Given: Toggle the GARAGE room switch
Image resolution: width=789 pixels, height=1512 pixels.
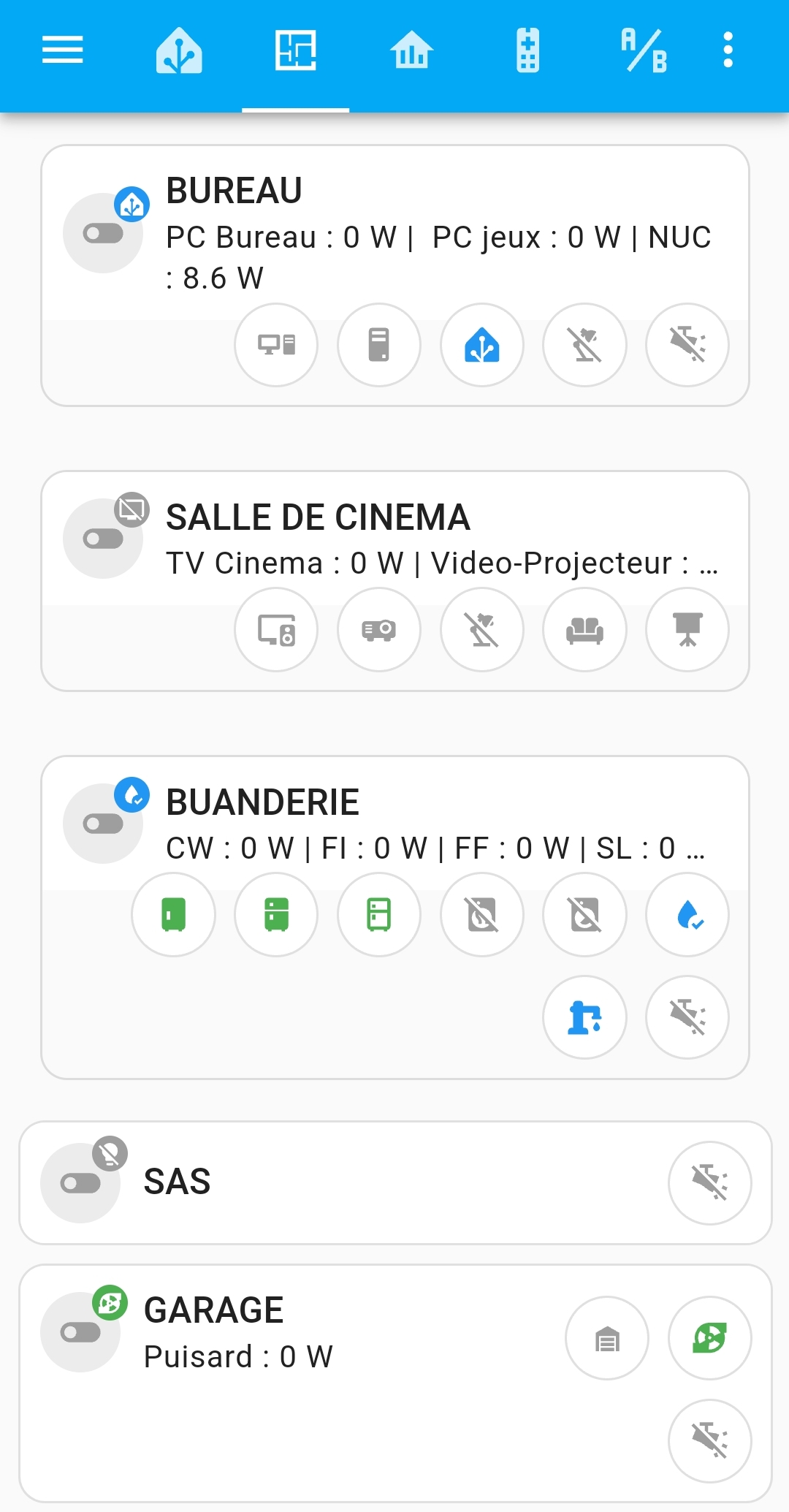Looking at the screenshot, I should coord(80,1332).
